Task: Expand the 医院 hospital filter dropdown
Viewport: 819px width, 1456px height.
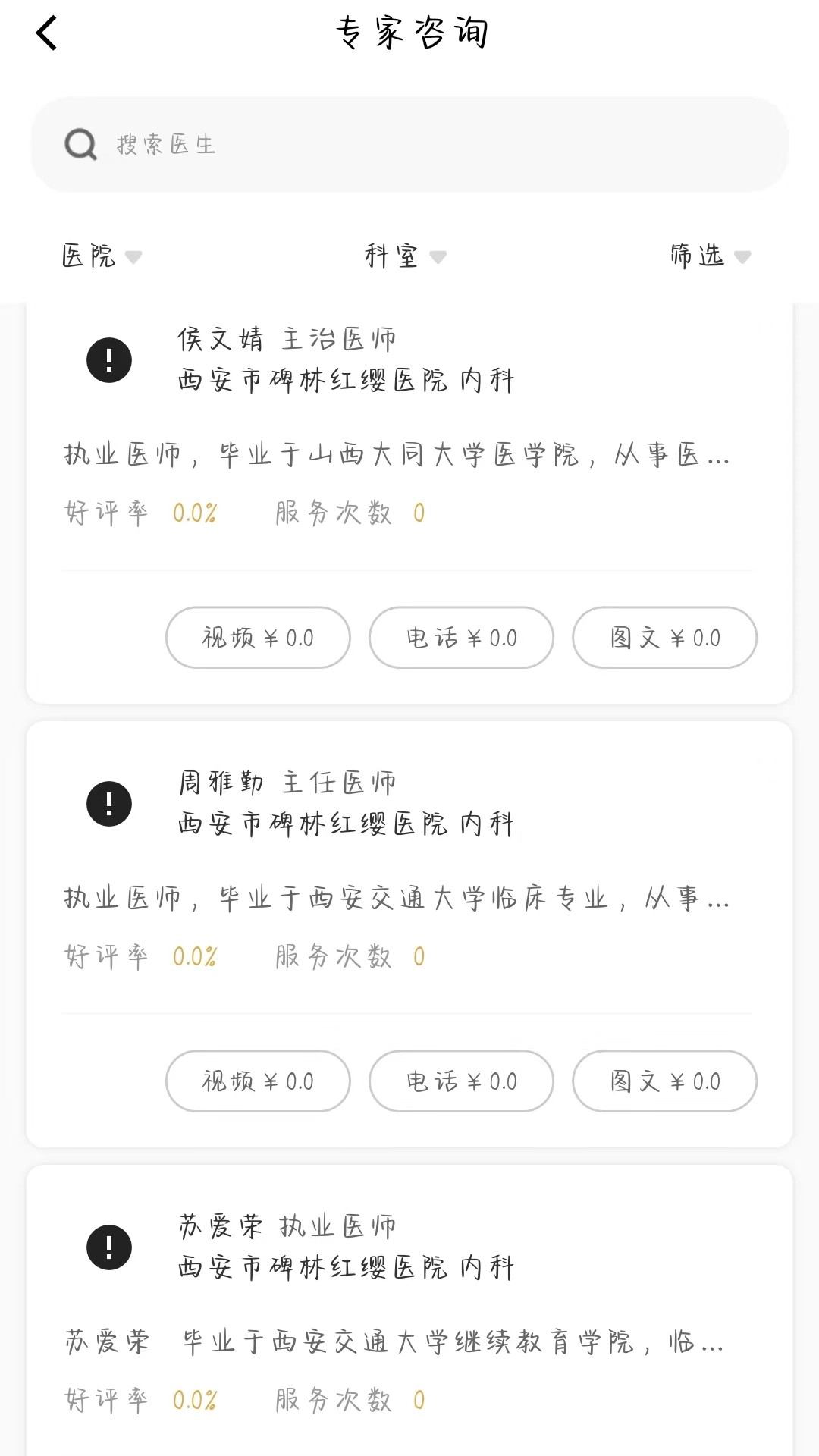Action: coord(101,256)
